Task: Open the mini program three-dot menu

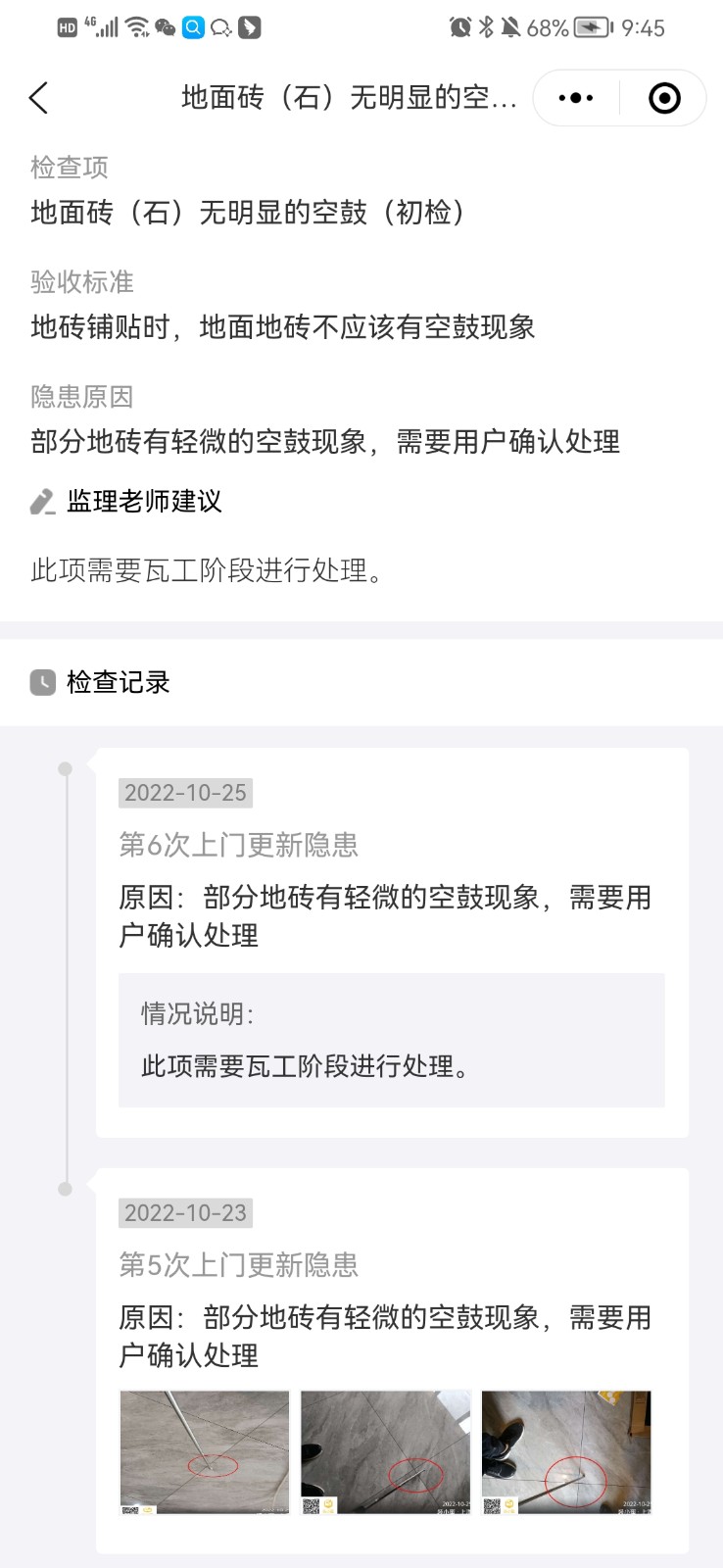Action: pos(576,98)
